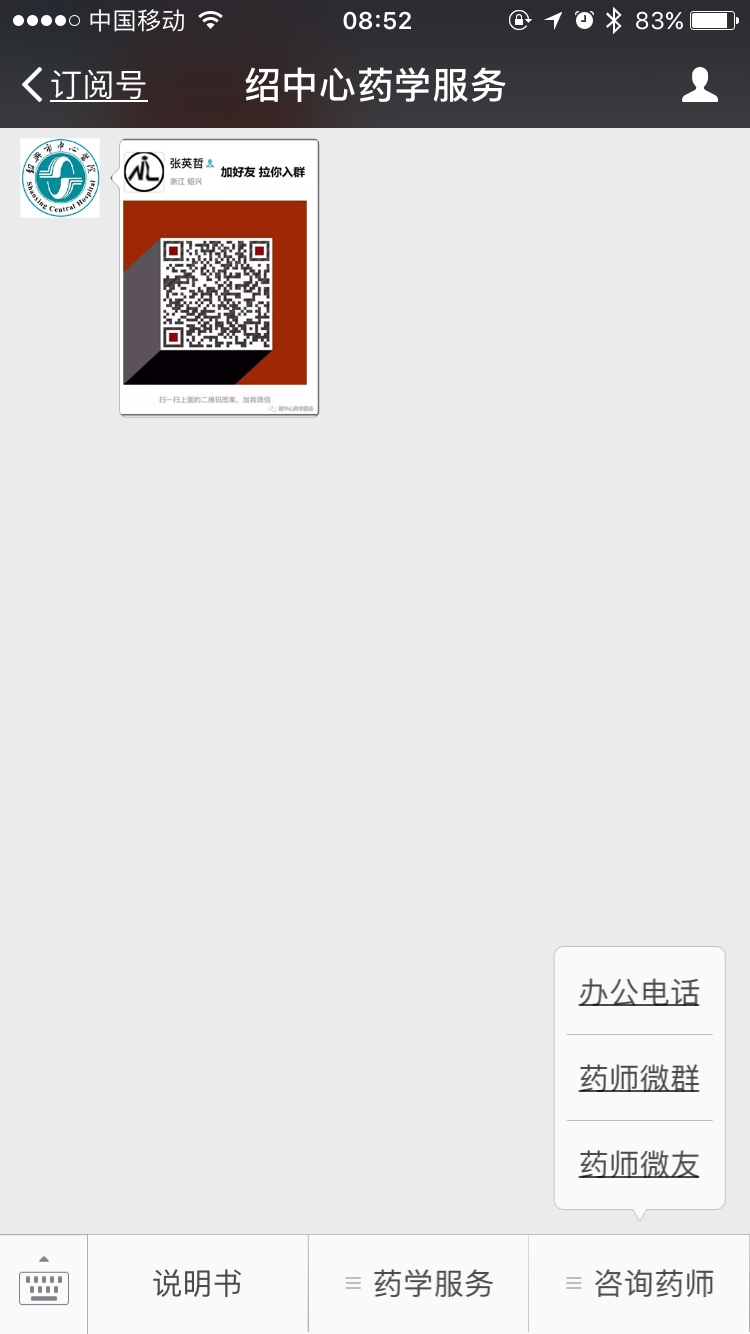750x1334 pixels.
Task: Open the 说明书 menu
Action: tap(197, 1284)
